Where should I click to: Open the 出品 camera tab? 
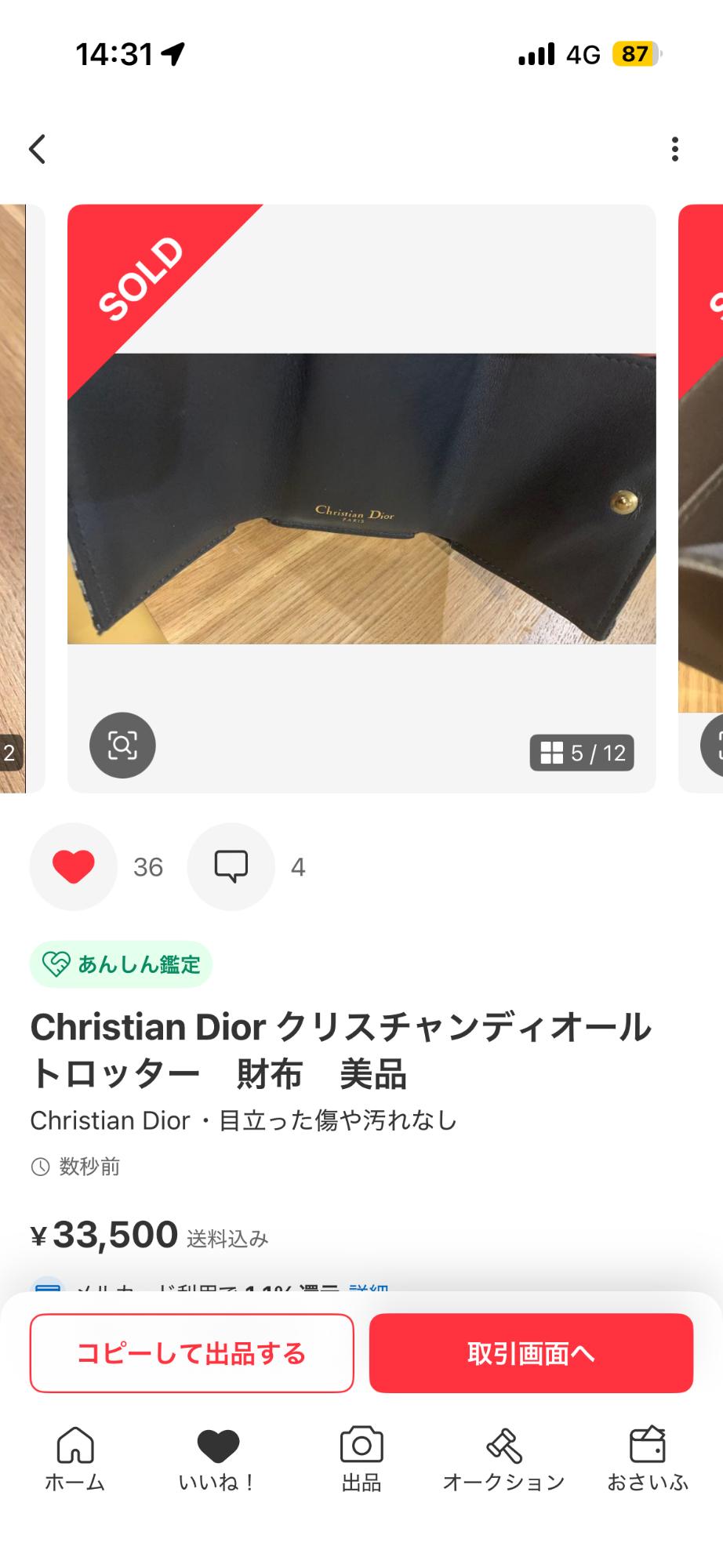point(361,1458)
